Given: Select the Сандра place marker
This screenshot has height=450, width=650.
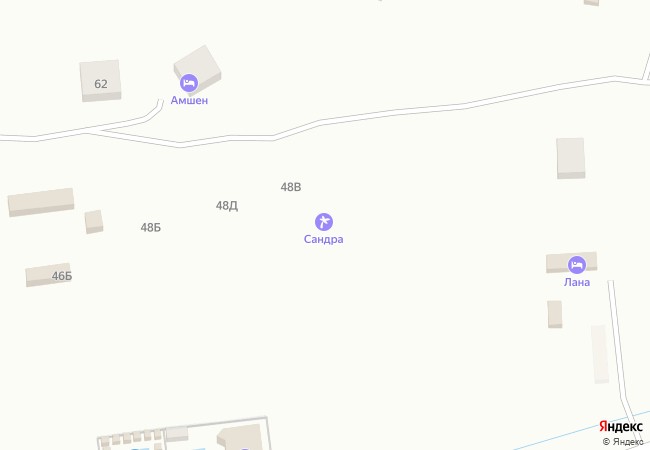Looking at the screenshot, I should (324, 222).
